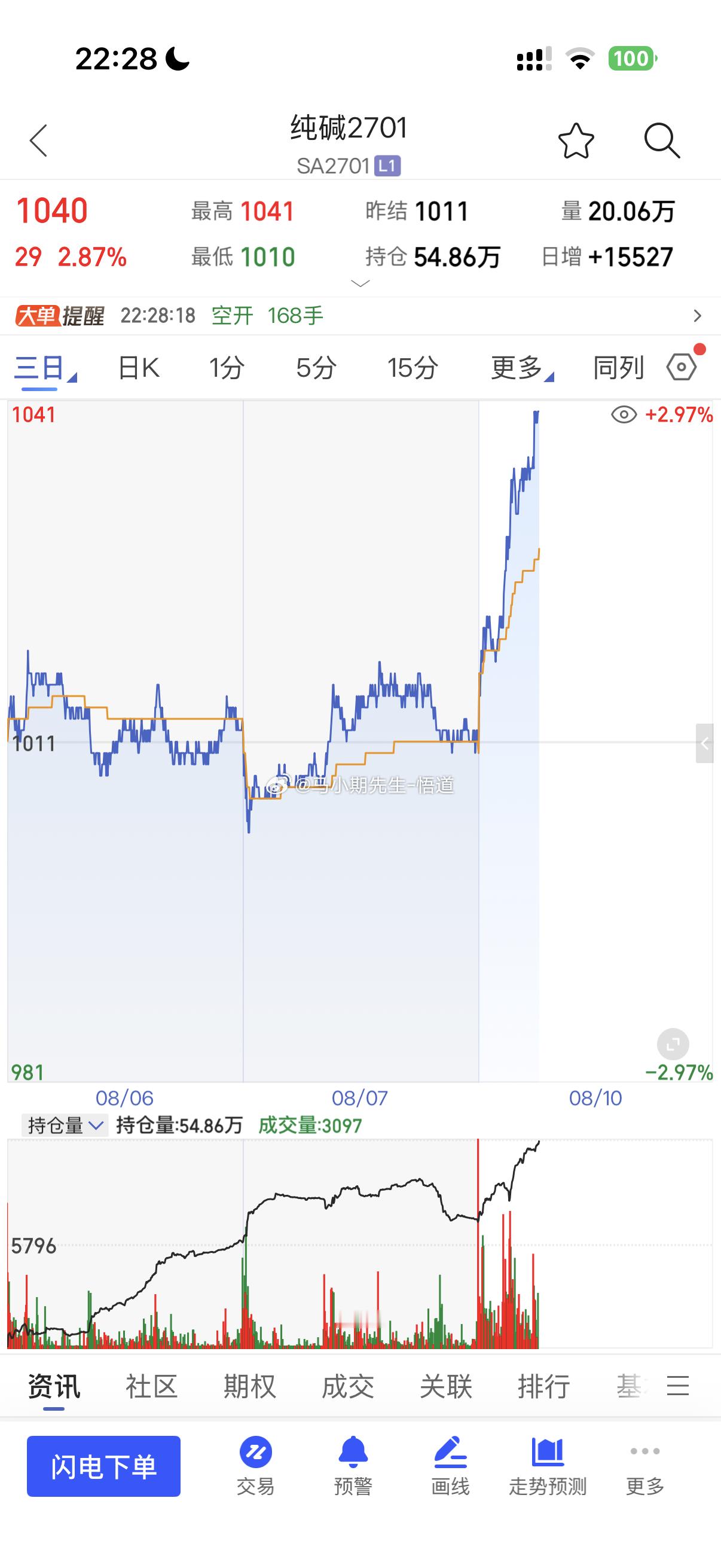Switch to the 期权 tab
Viewport: 721px width, 1568px height.
click(249, 1387)
